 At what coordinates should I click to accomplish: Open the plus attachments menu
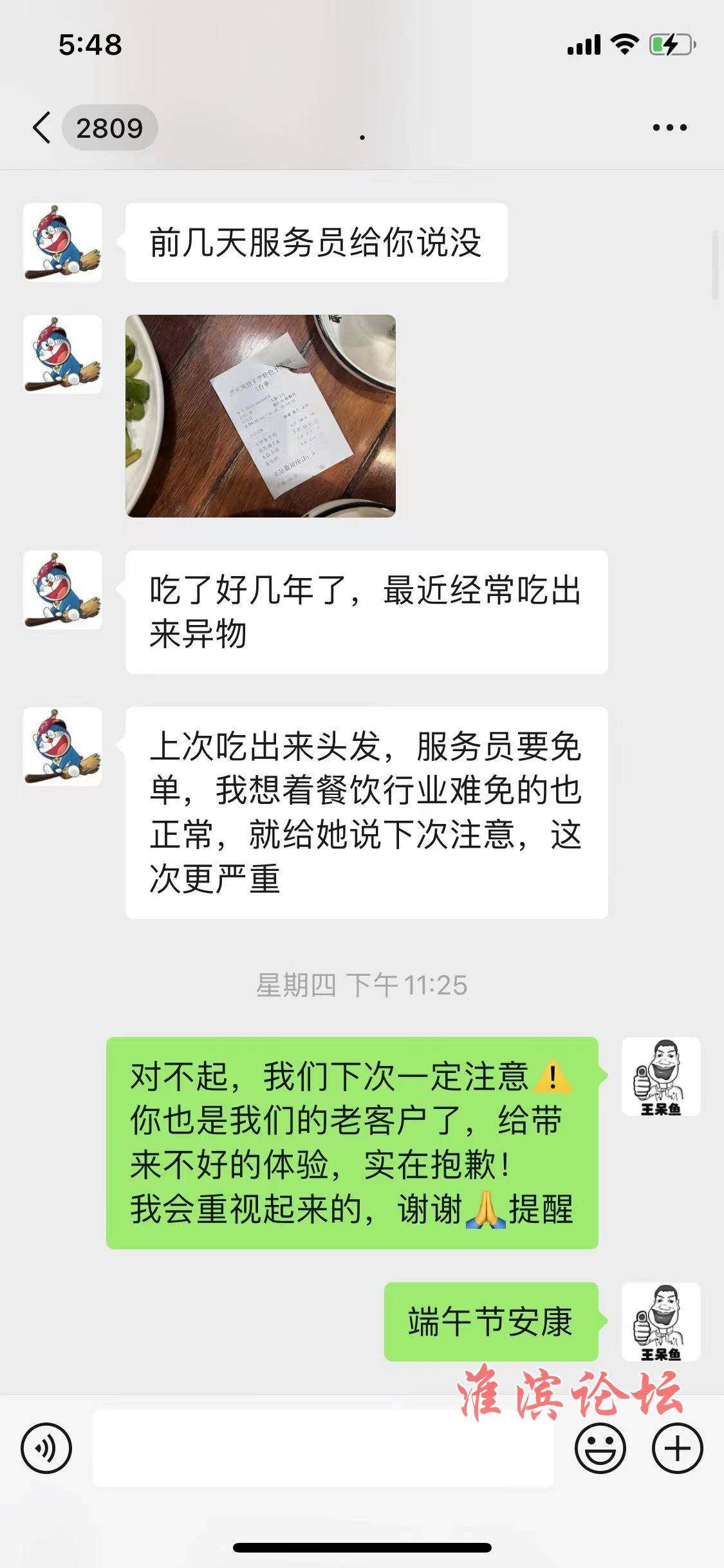pyautogui.click(x=677, y=1449)
